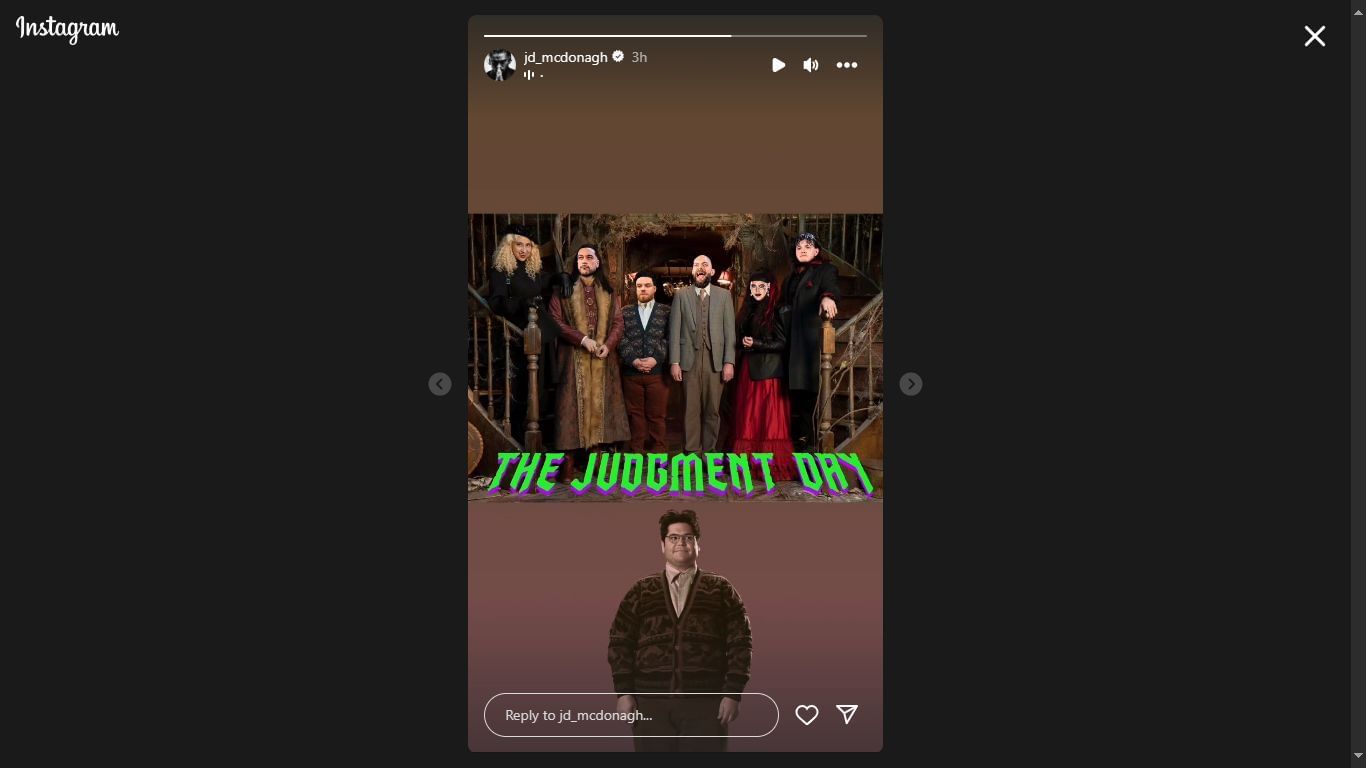The image size is (1366, 768).
Task: Share the story via paper plane
Action: click(x=847, y=714)
